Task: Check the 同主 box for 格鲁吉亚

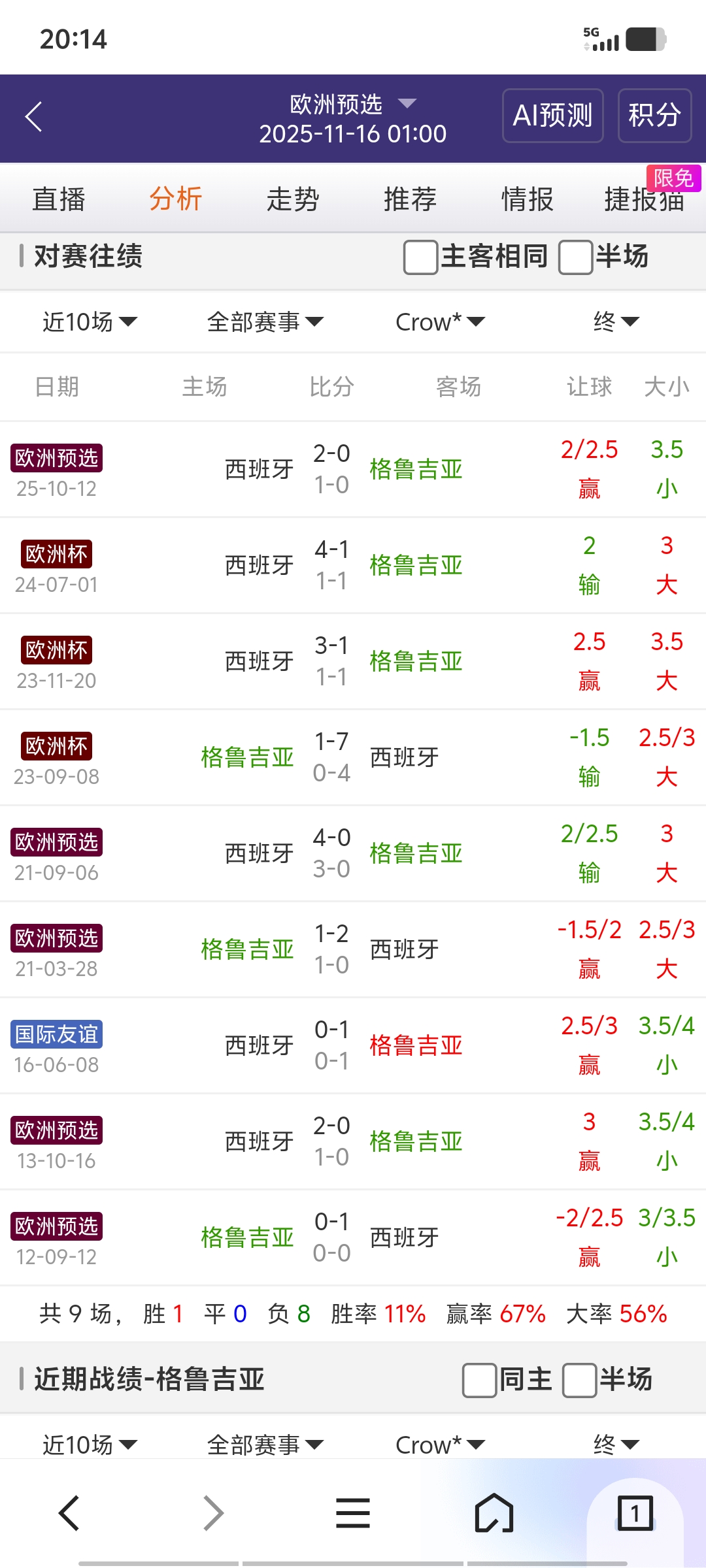Action: [x=479, y=1380]
